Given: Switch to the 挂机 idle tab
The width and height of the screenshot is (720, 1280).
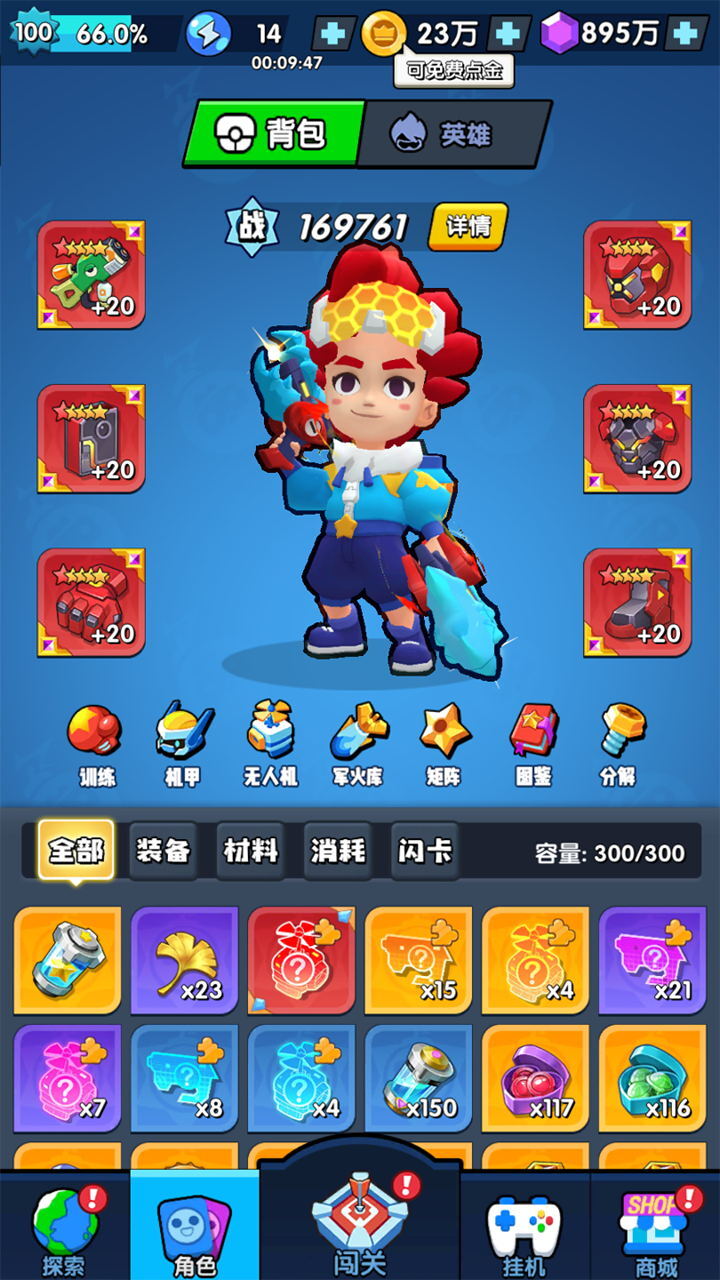Looking at the screenshot, I should [523, 1230].
